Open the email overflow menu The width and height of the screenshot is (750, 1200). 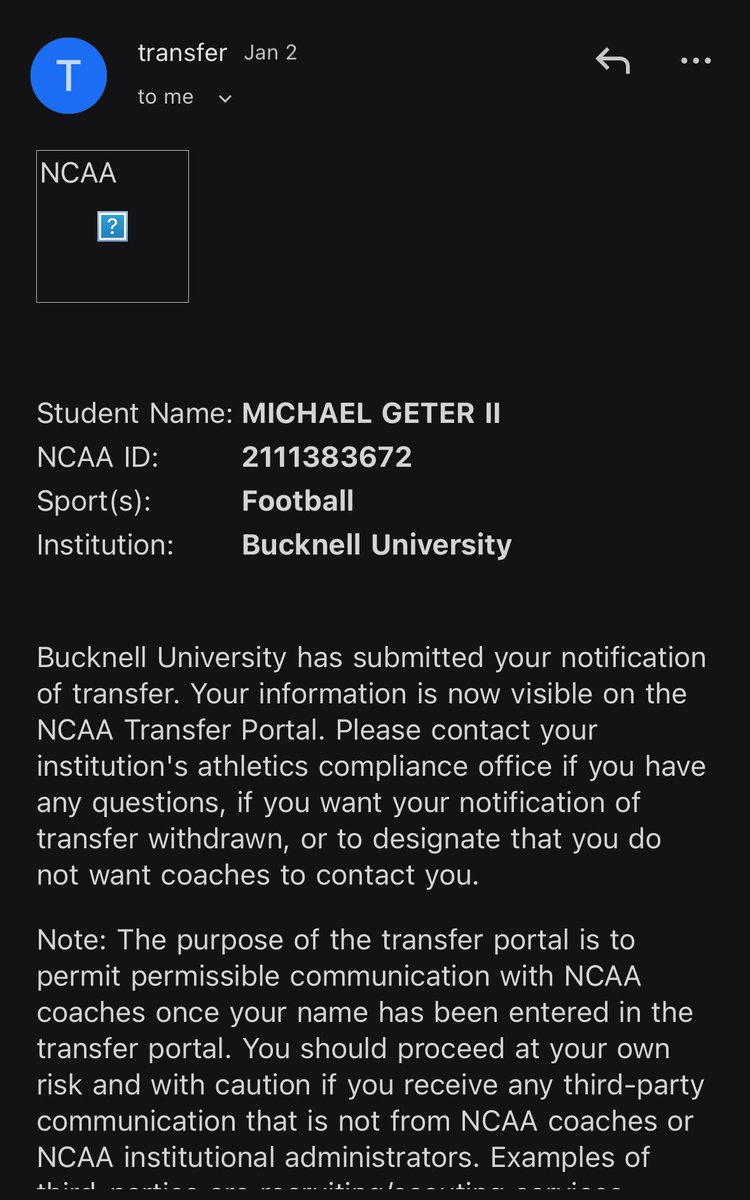click(695, 61)
